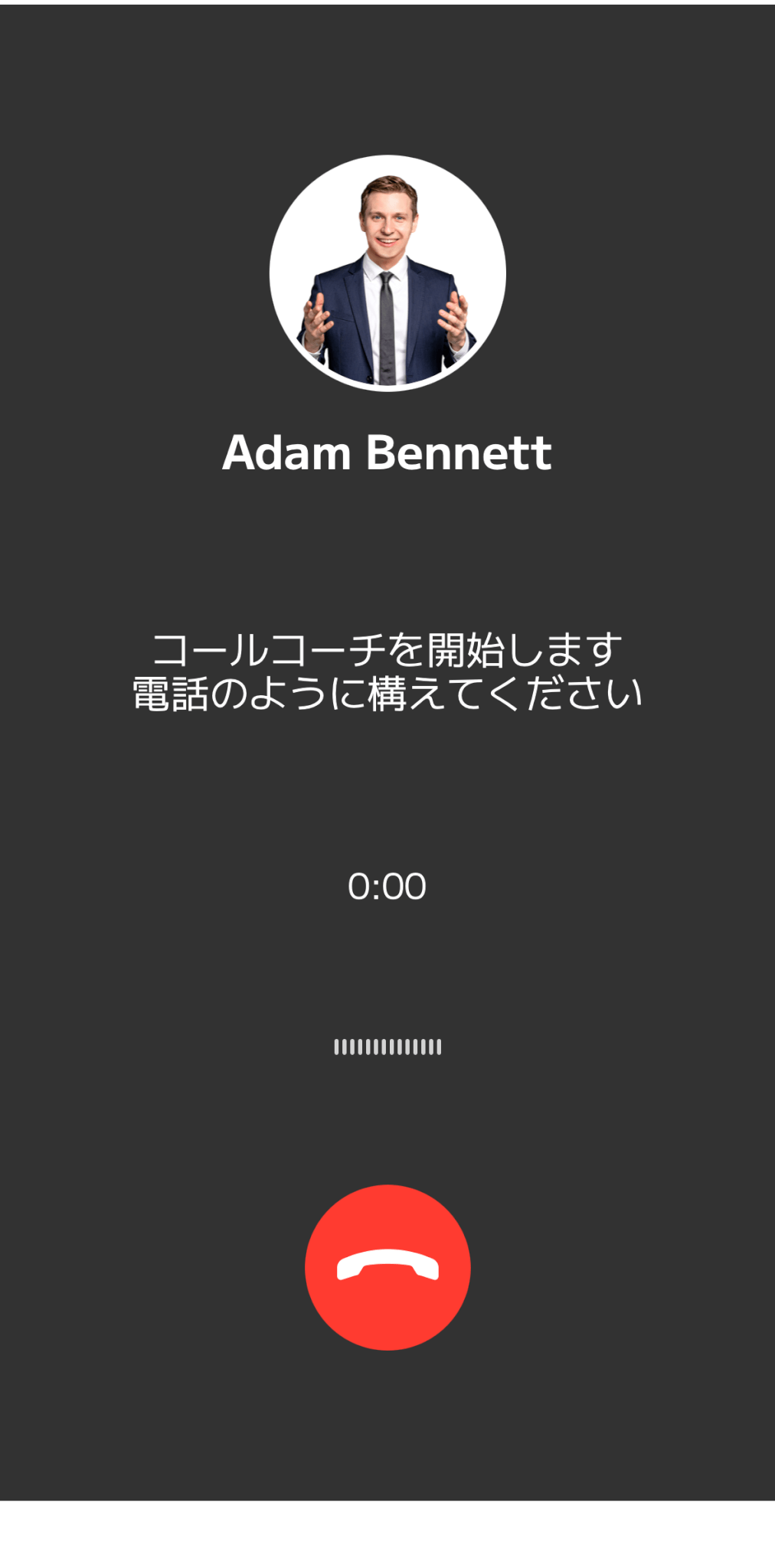Viewport: 775px width, 1568px height.
Task: End the call with Adam Bennett
Action: tap(387, 1267)
